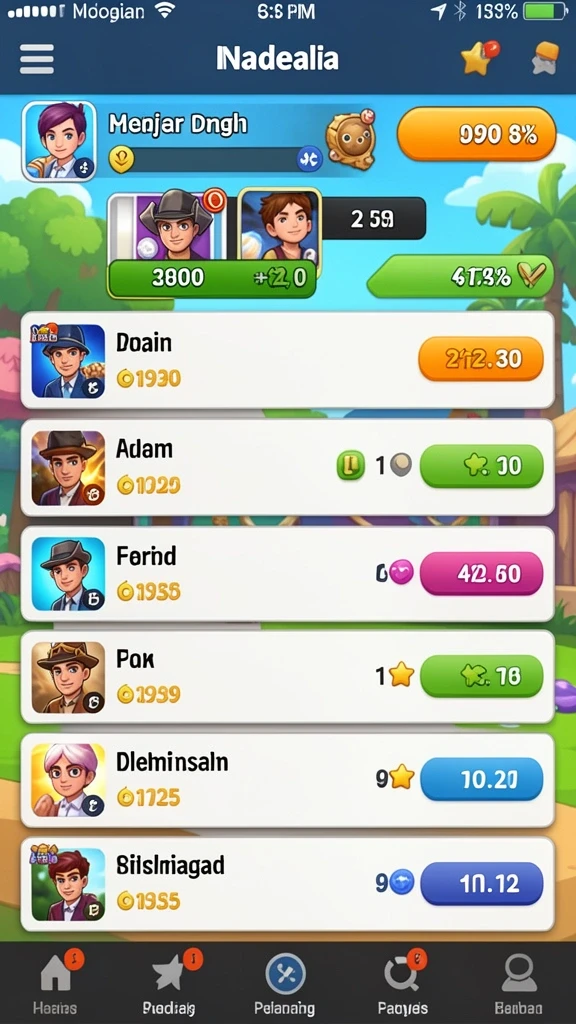576x1024 pixels.
Task: Tap the pink 42.60 button for Fernd
Action: (481, 573)
